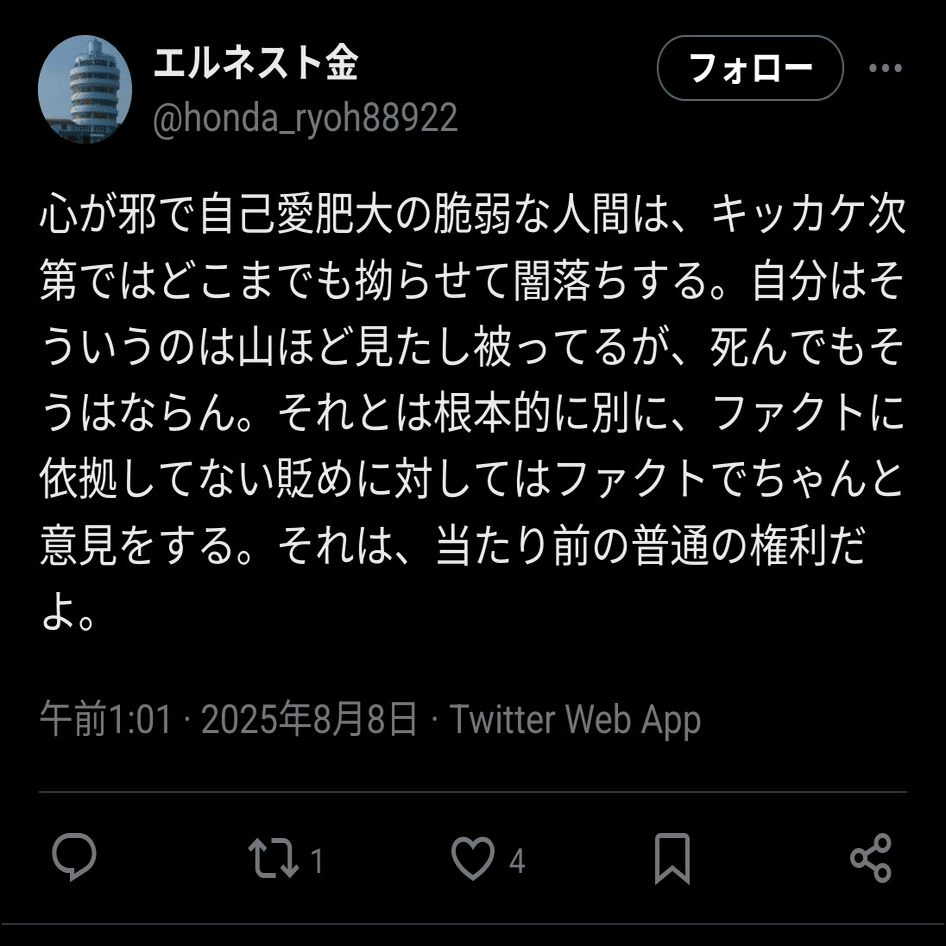Open エルネスト金's profile picture

[x=85, y=90]
